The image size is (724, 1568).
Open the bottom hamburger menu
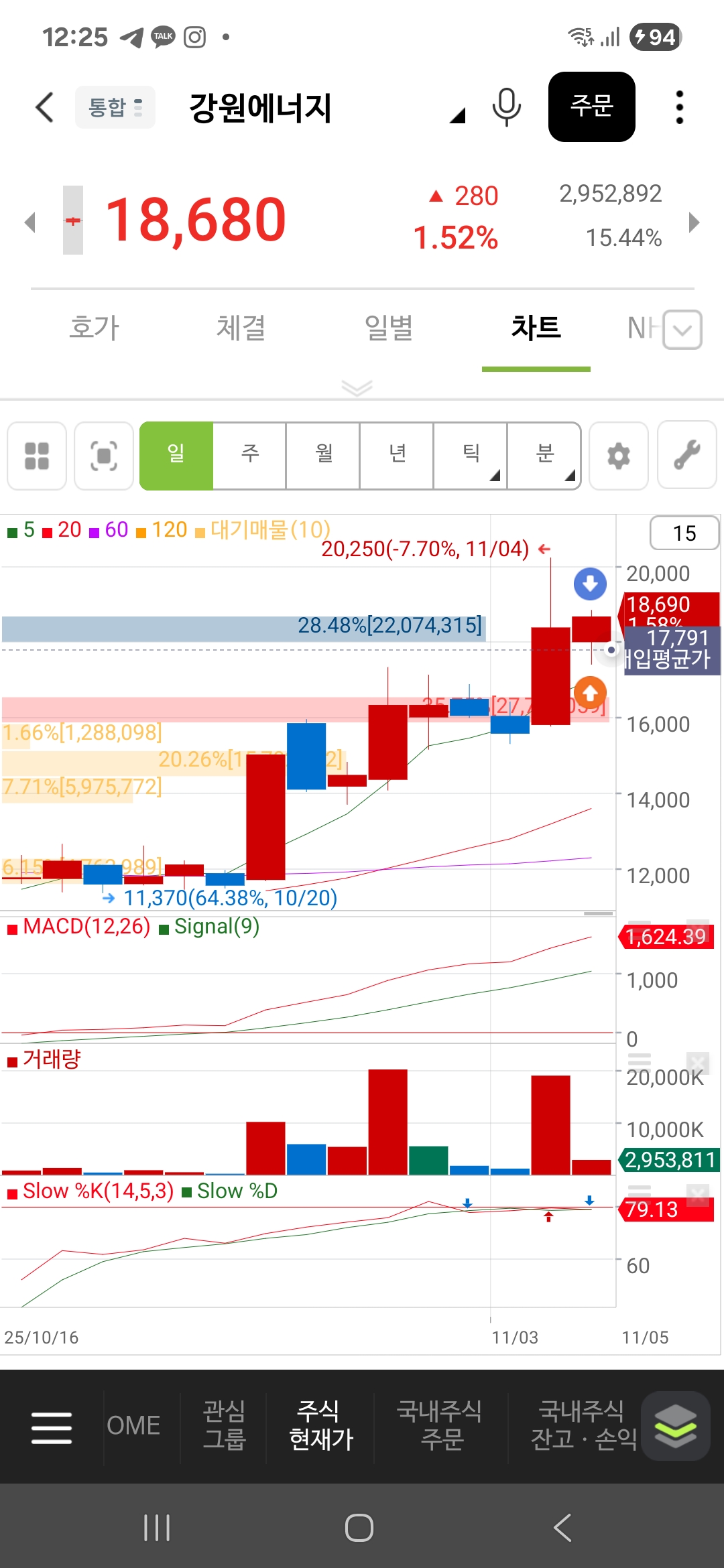pos(52,1427)
